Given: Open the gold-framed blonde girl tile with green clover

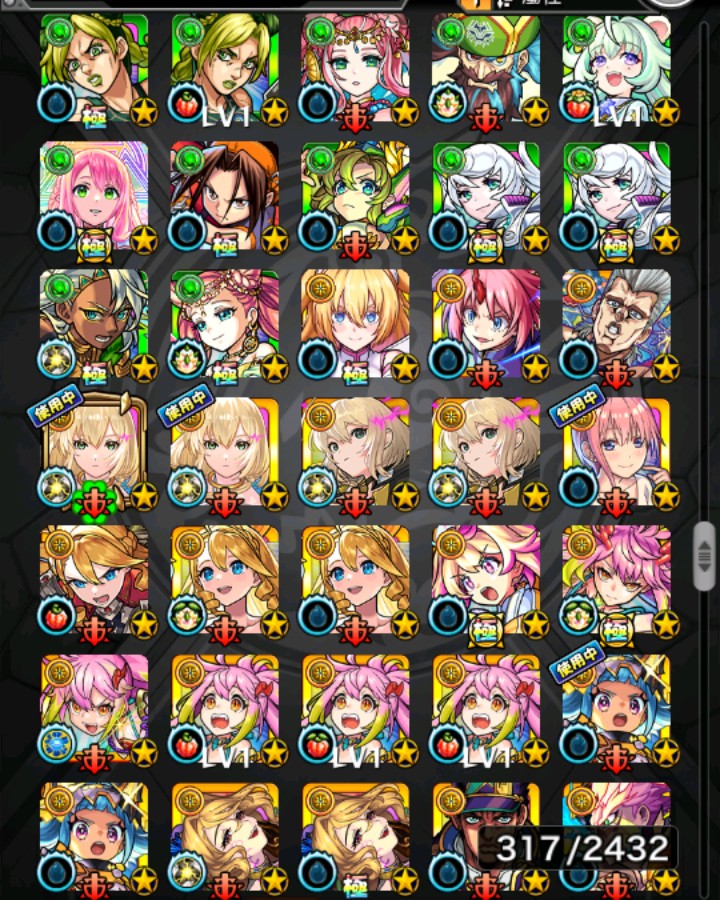Looking at the screenshot, I should [x=94, y=454].
